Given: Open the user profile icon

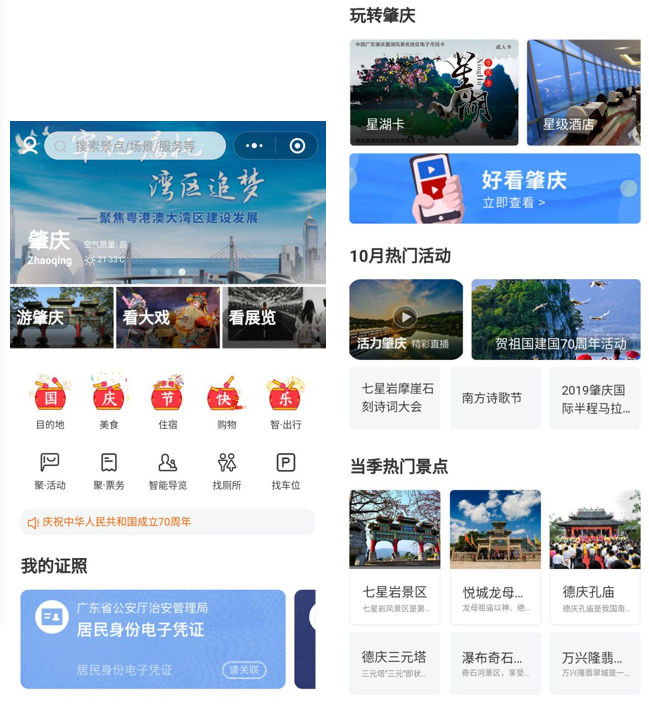Looking at the screenshot, I should click(29, 146).
